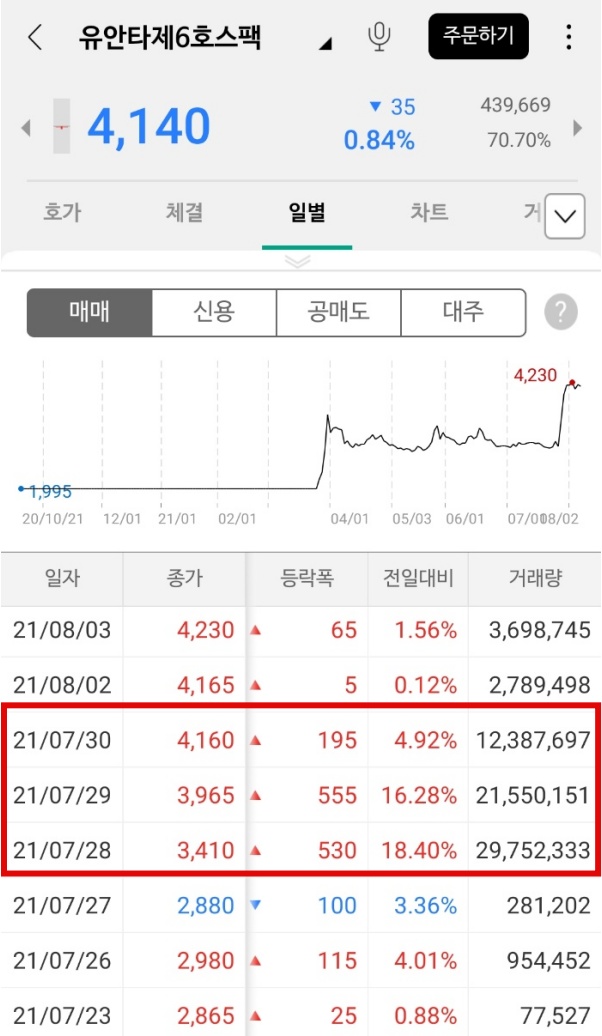602x1036 pixels.
Task: Select the 공매도 segment
Action: 338,312
